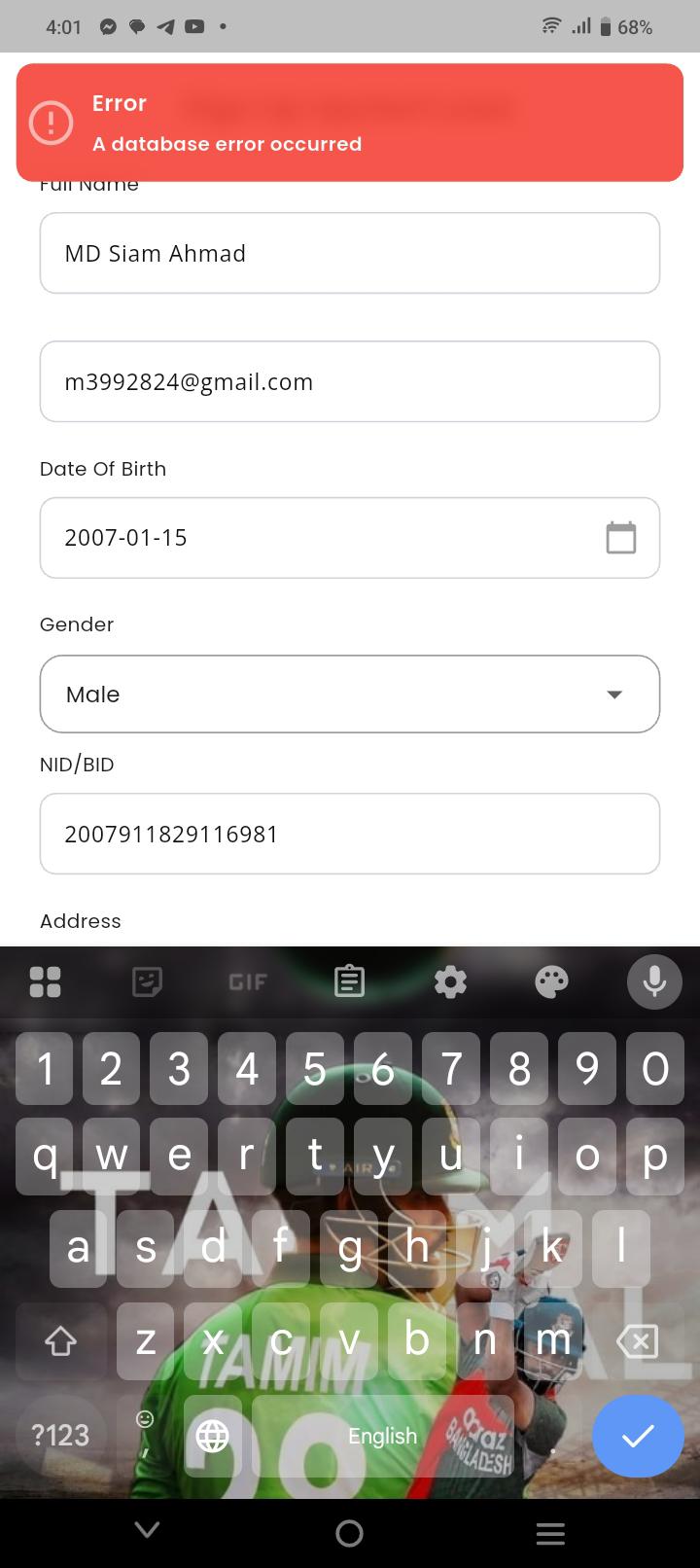Tap the NID/BID number field
Viewport: 700px width, 1568px height.
[x=350, y=834]
